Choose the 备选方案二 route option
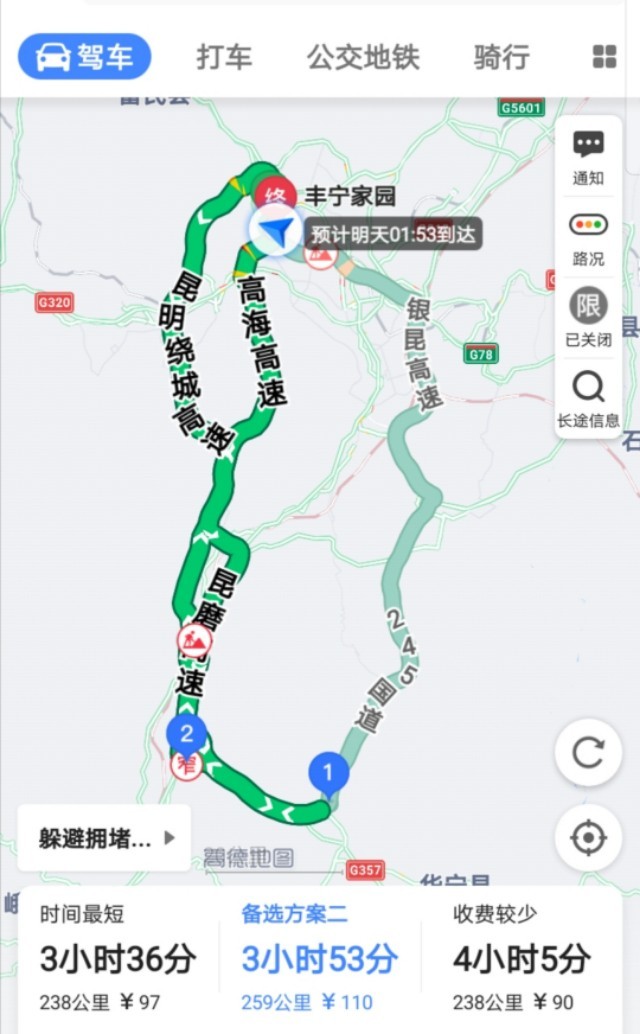Viewport: 640px width, 1034px height. click(319, 958)
